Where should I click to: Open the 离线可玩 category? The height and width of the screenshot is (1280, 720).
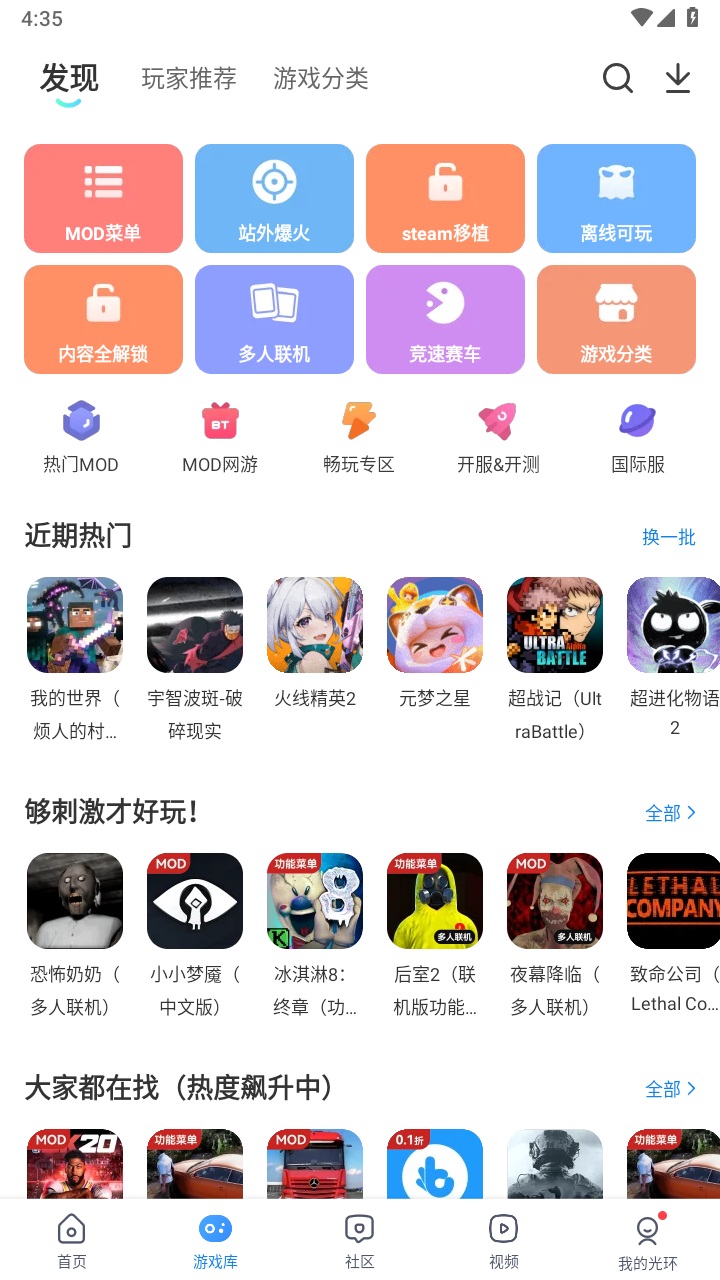(x=616, y=198)
